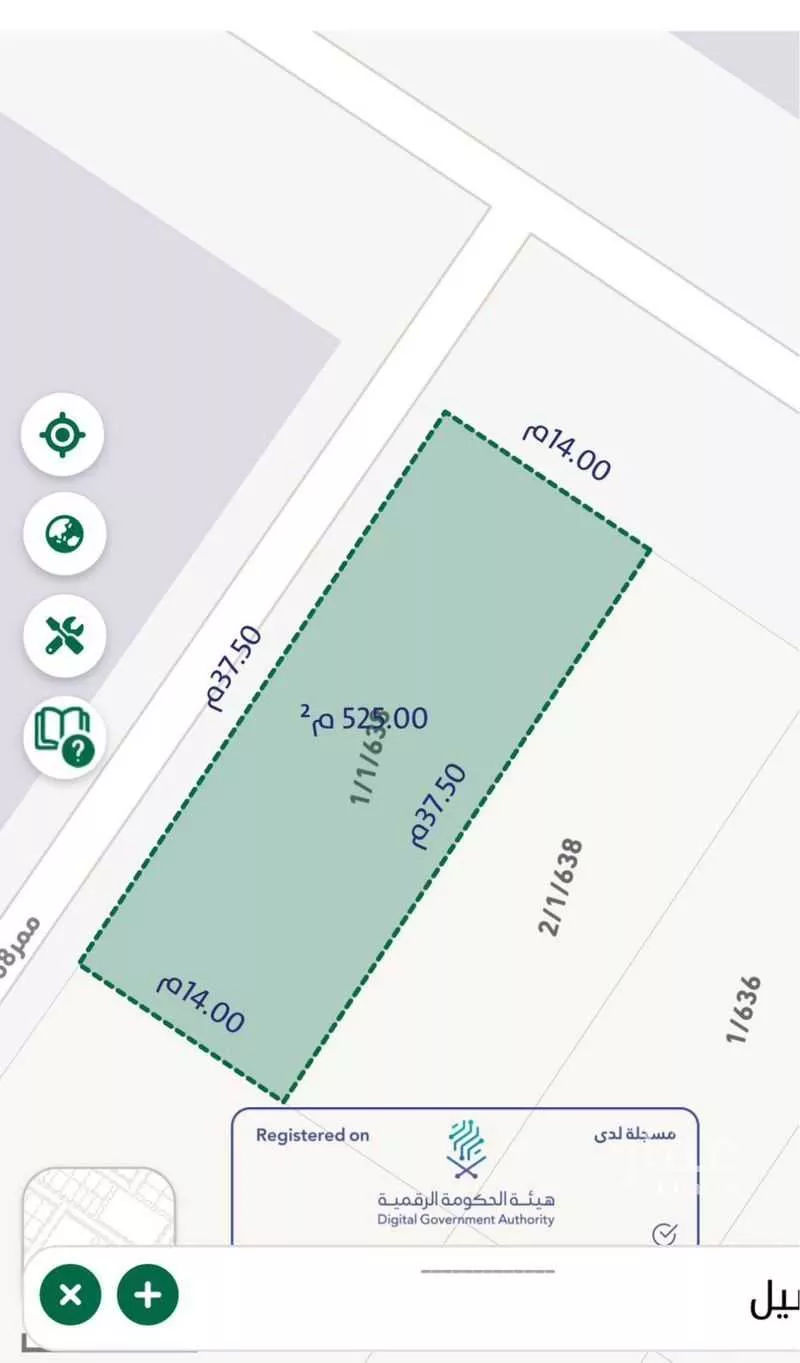The image size is (800, 1363).
Task: Center the map on my location
Action: click(x=63, y=435)
